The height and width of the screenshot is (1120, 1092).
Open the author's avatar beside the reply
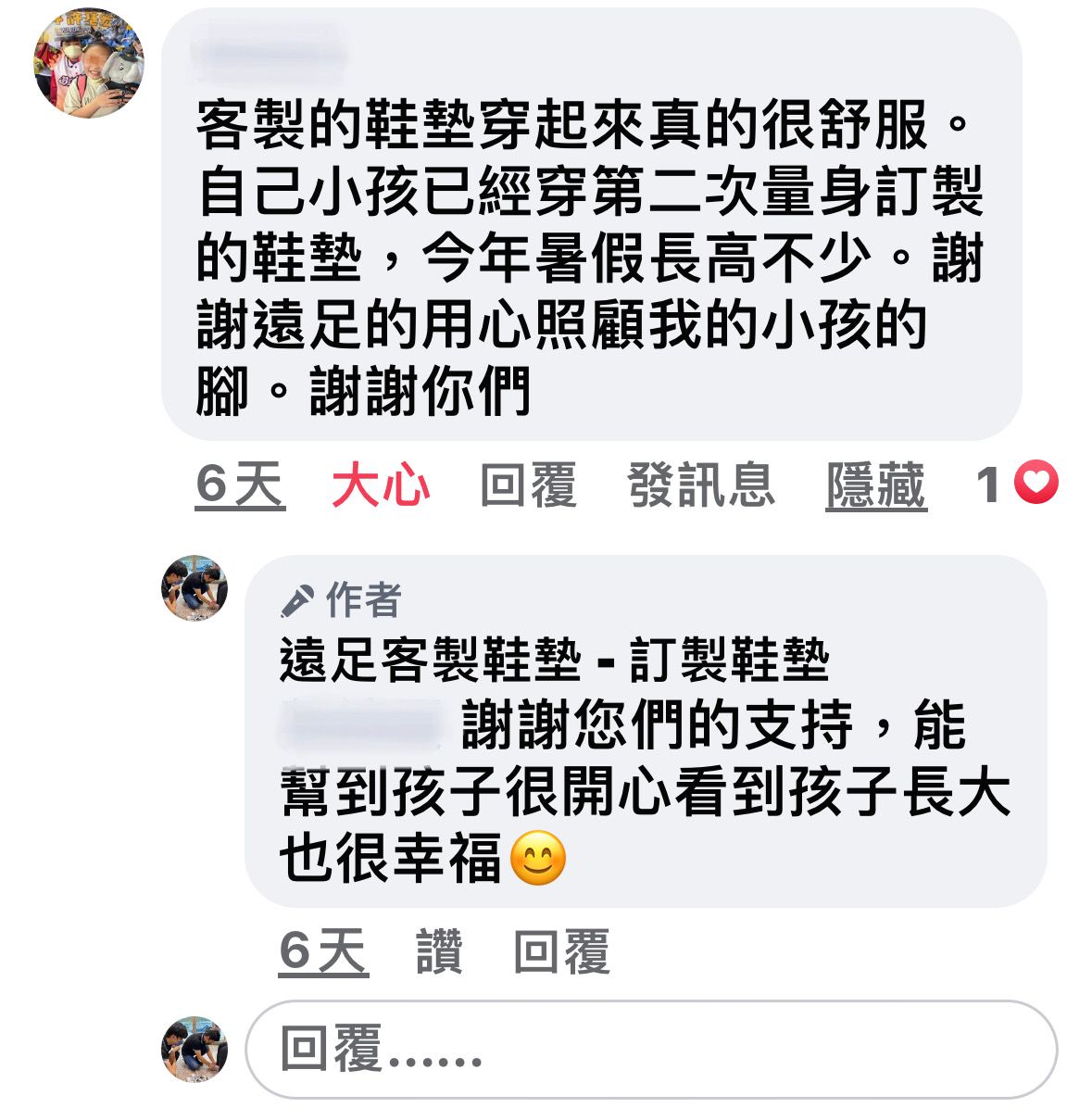(195, 588)
